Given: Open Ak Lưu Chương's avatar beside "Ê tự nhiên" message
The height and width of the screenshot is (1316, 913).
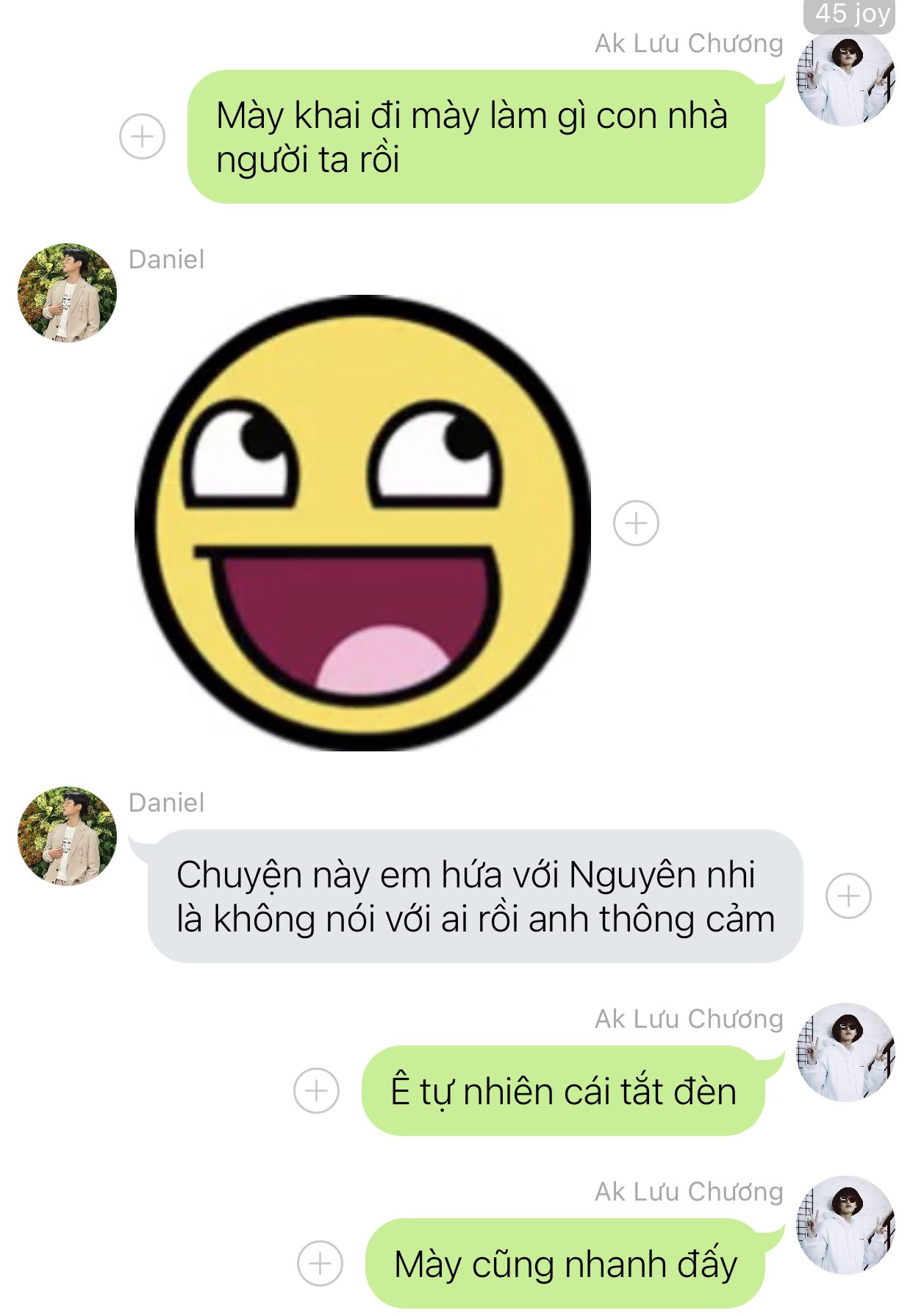Looking at the screenshot, I should [846, 1052].
